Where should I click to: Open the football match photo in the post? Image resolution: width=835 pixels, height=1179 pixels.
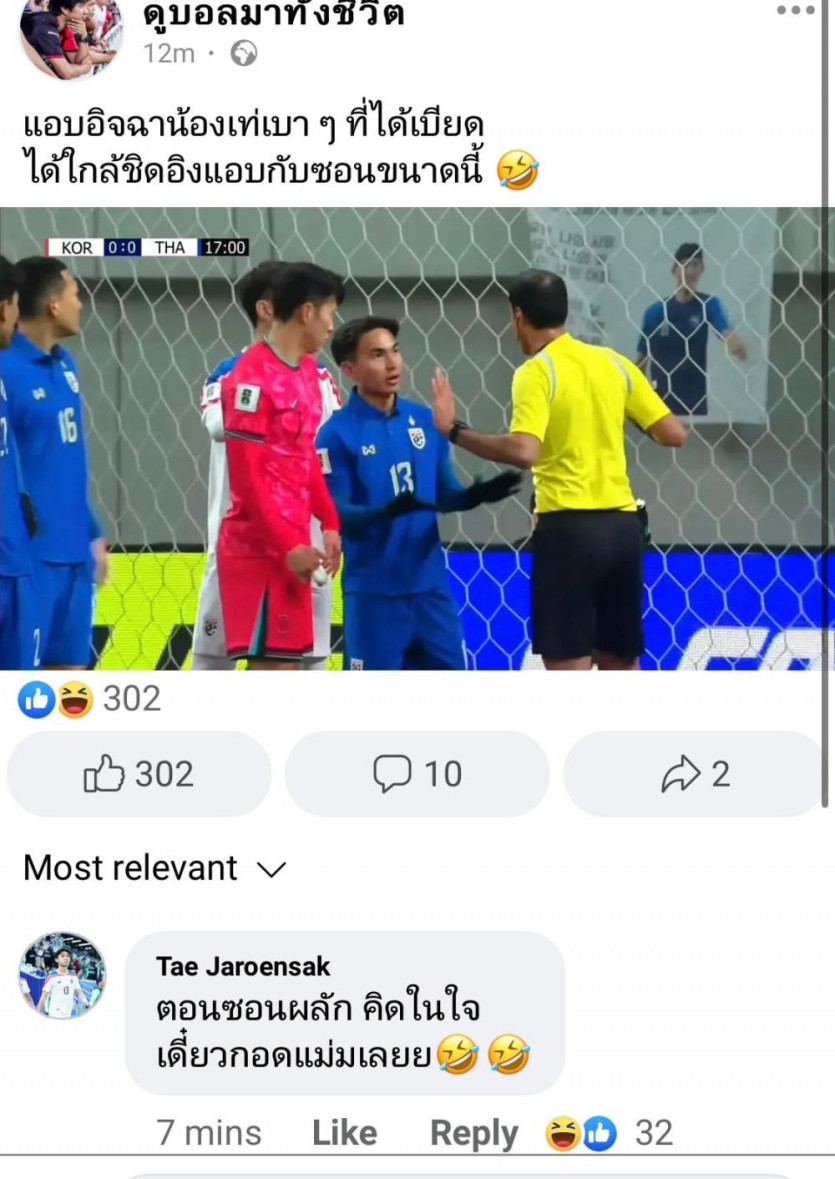[x=417, y=438]
